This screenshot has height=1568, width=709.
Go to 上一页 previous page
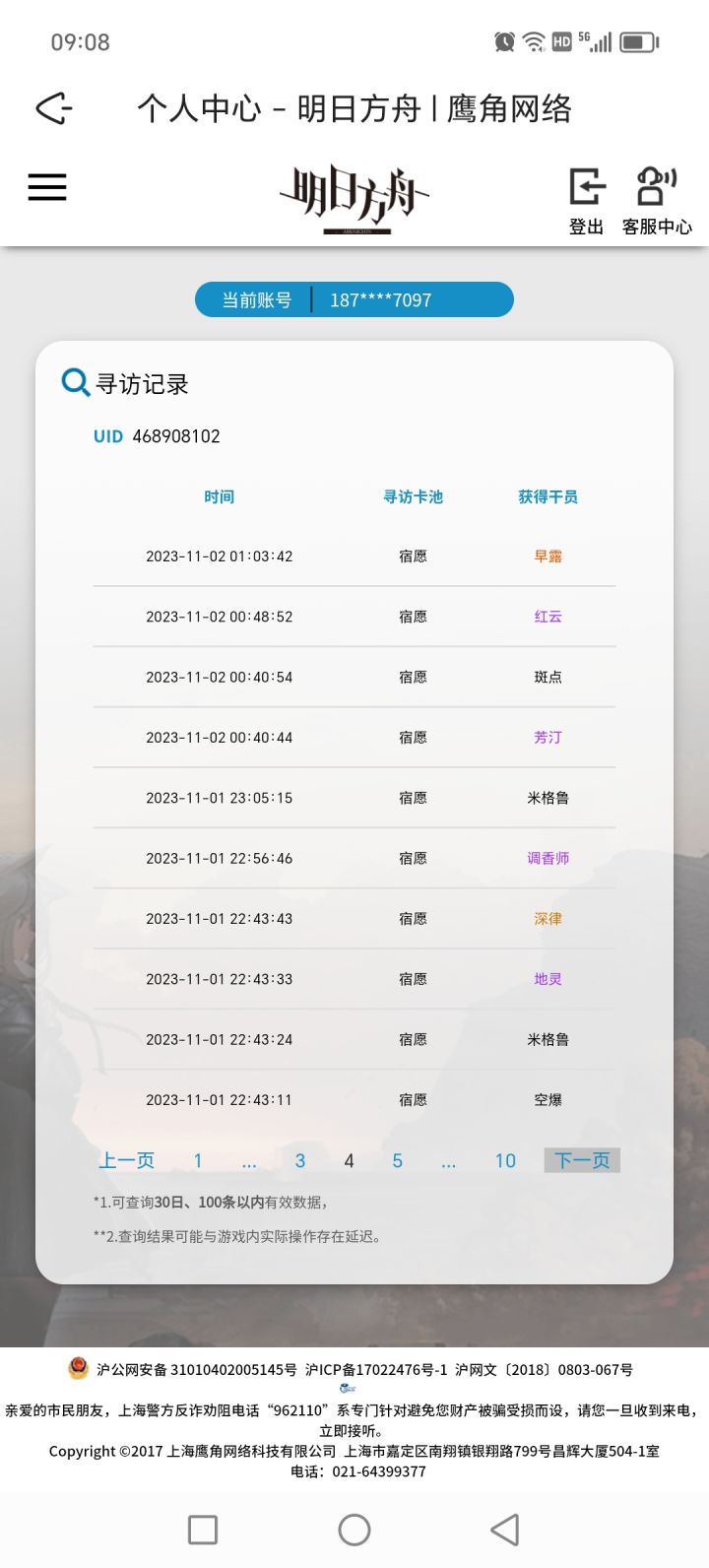click(x=126, y=1160)
